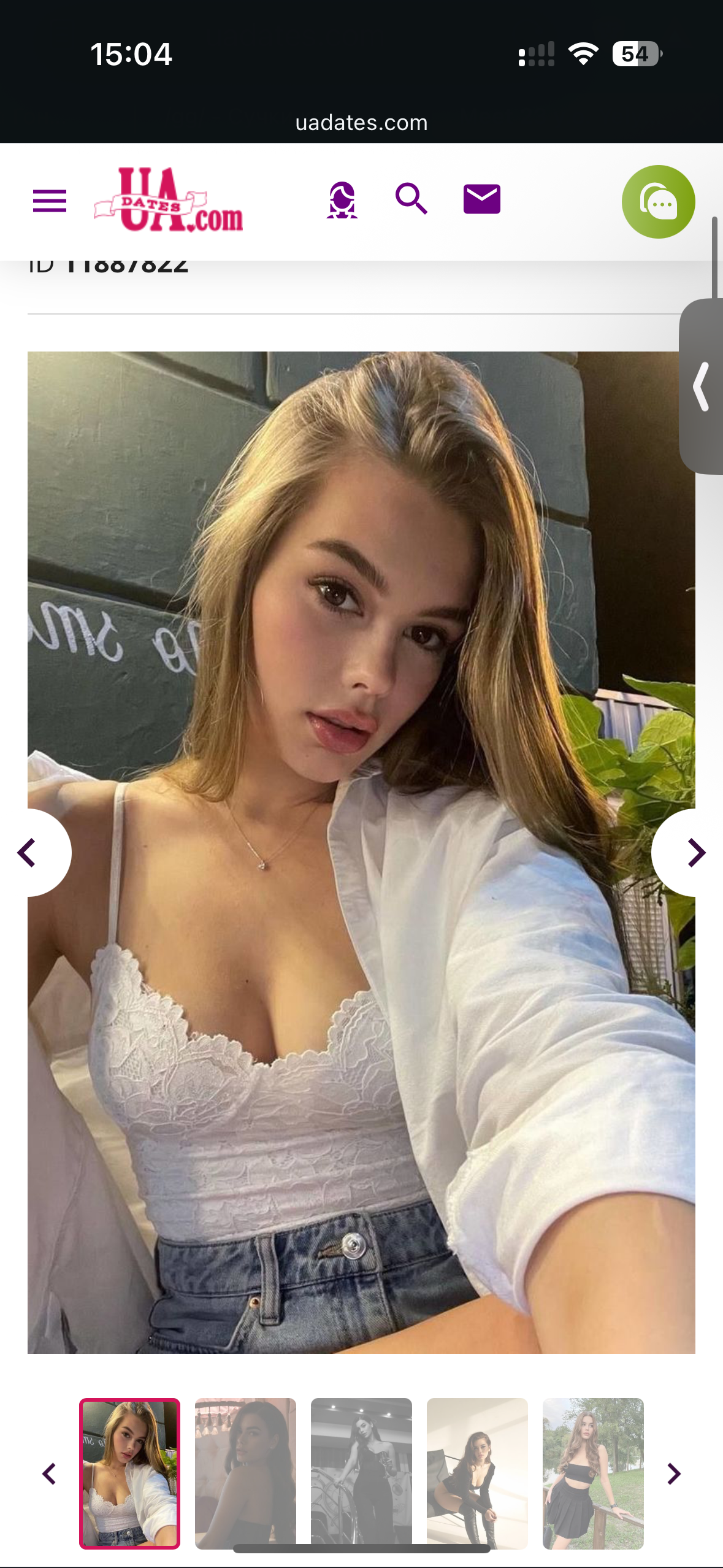Move thumbnail strip back with left arrow
This screenshot has width=723, height=1568.
[x=50, y=1474]
